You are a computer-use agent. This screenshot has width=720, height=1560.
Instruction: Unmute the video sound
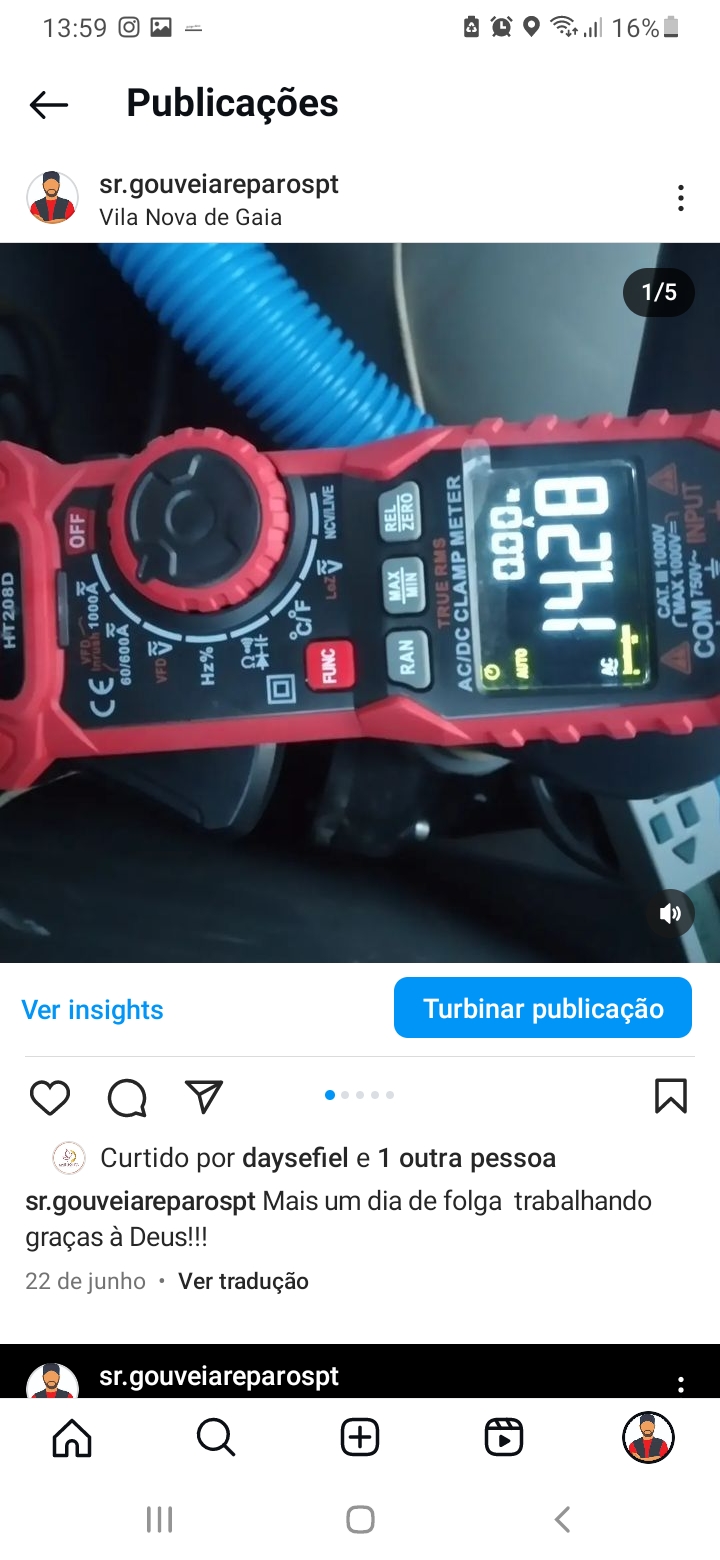(x=670, y=913)
